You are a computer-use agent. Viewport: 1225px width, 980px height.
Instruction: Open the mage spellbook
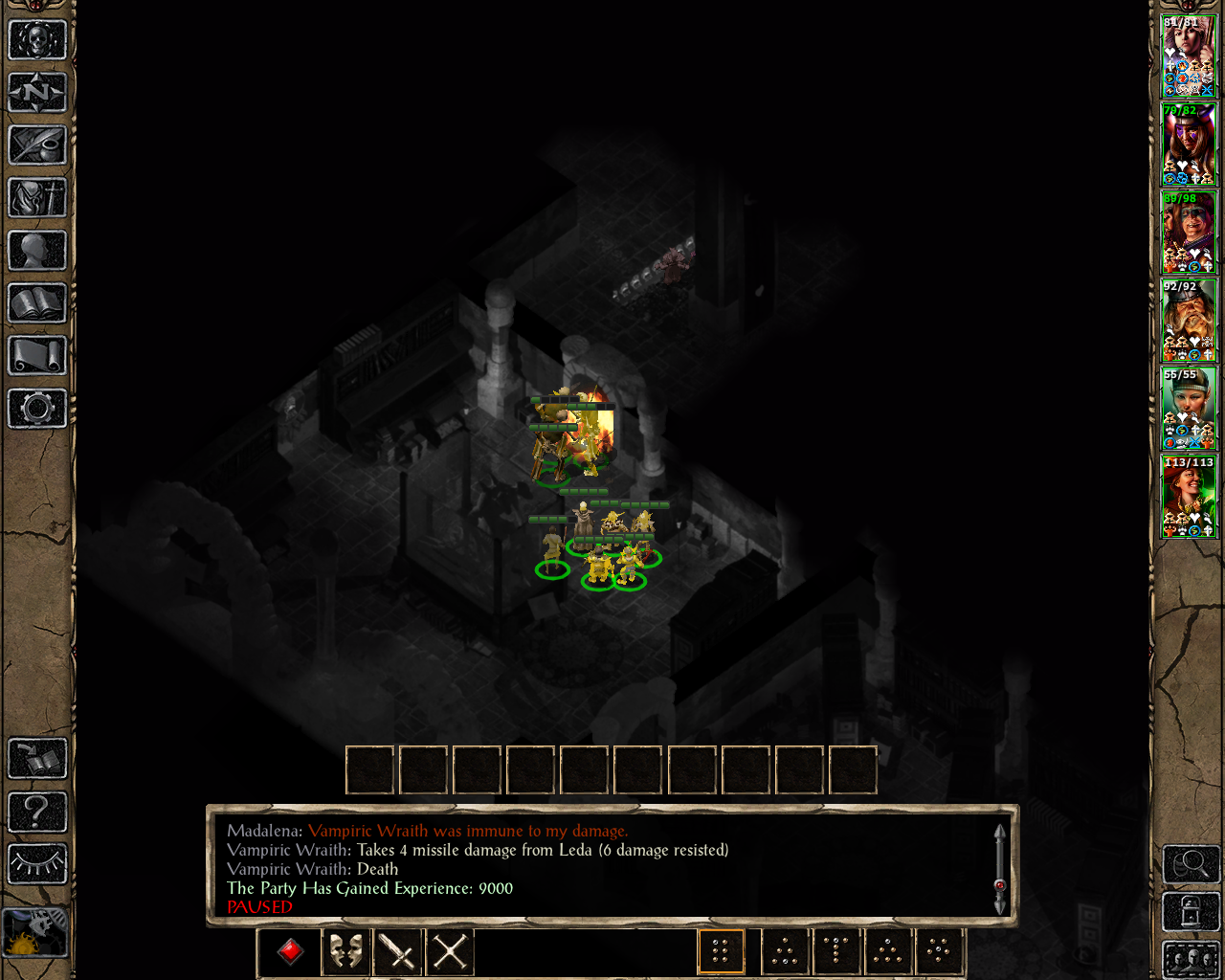37,303
